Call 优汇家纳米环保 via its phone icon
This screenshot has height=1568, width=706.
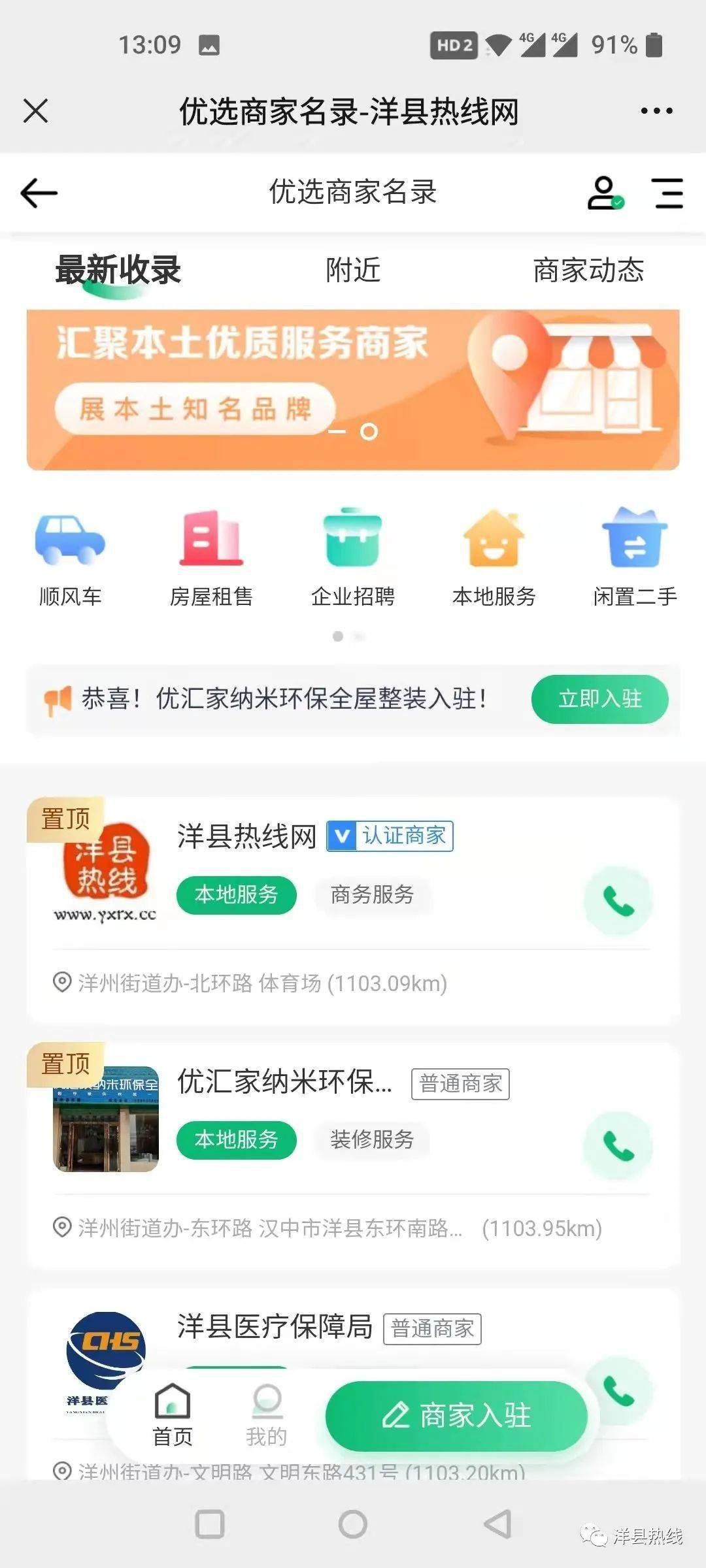click(618, 1147)
